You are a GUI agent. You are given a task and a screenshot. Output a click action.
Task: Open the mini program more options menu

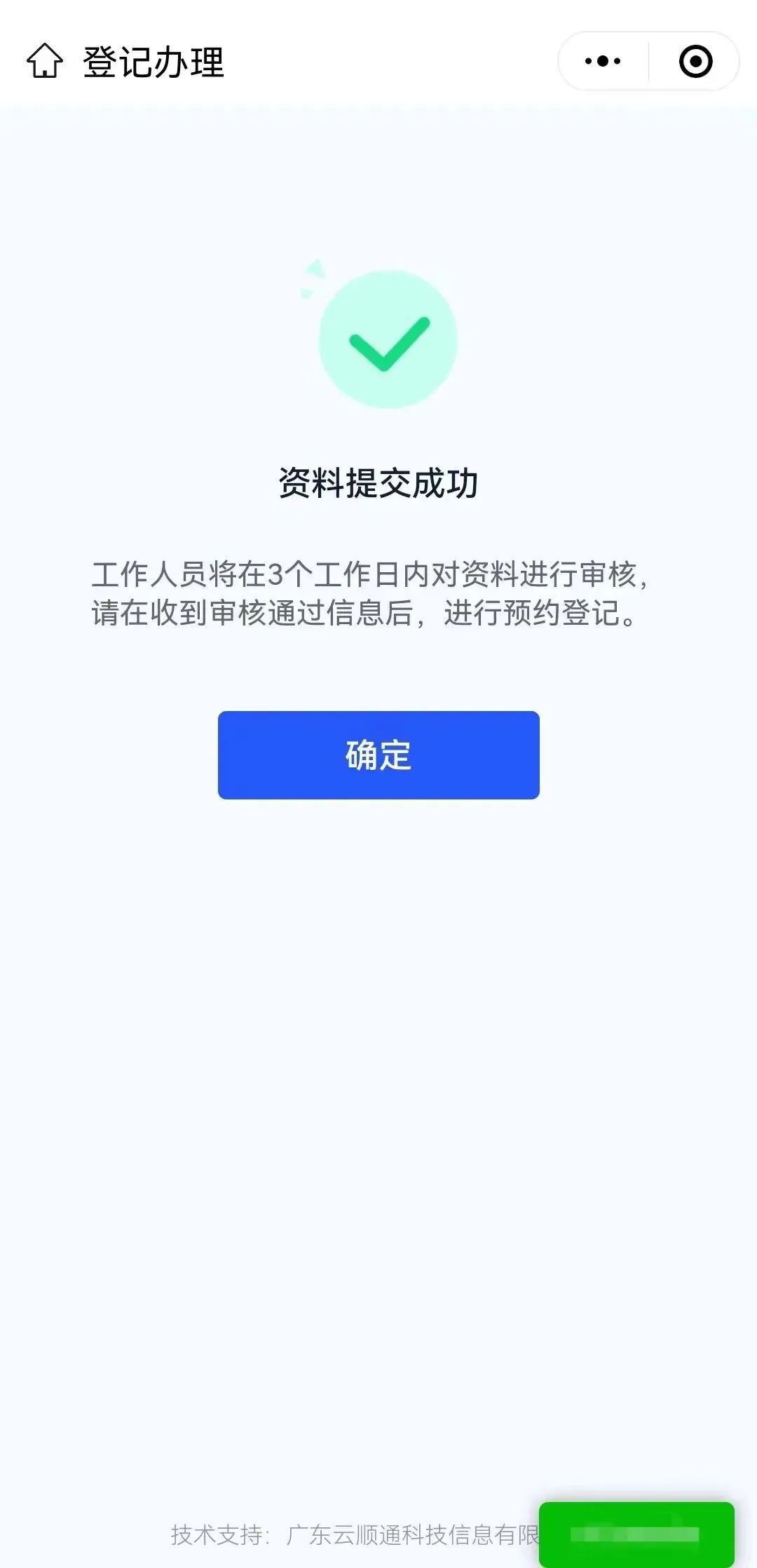click(x=603, y=61)
